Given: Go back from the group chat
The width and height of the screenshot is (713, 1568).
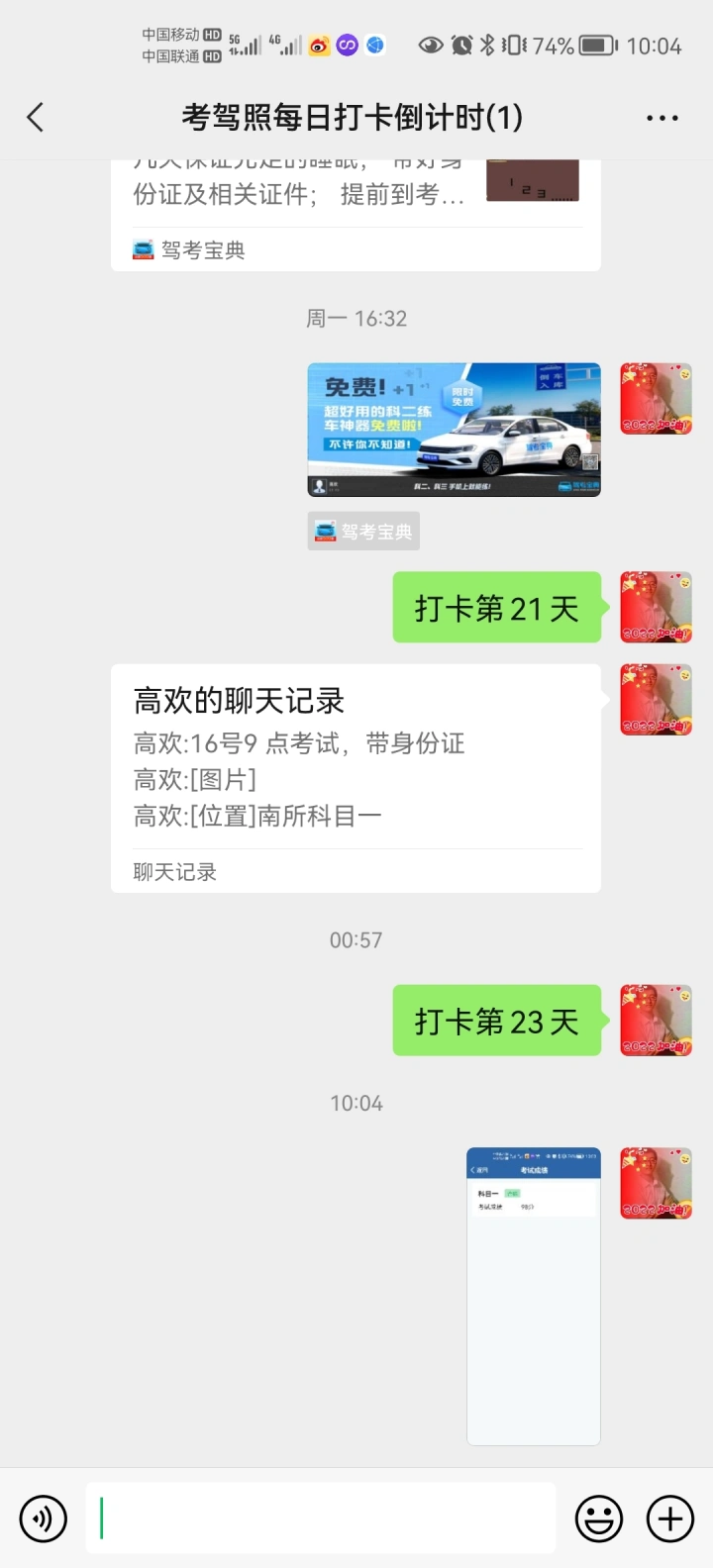Looking at the screenshot, I should click(36, 118).
